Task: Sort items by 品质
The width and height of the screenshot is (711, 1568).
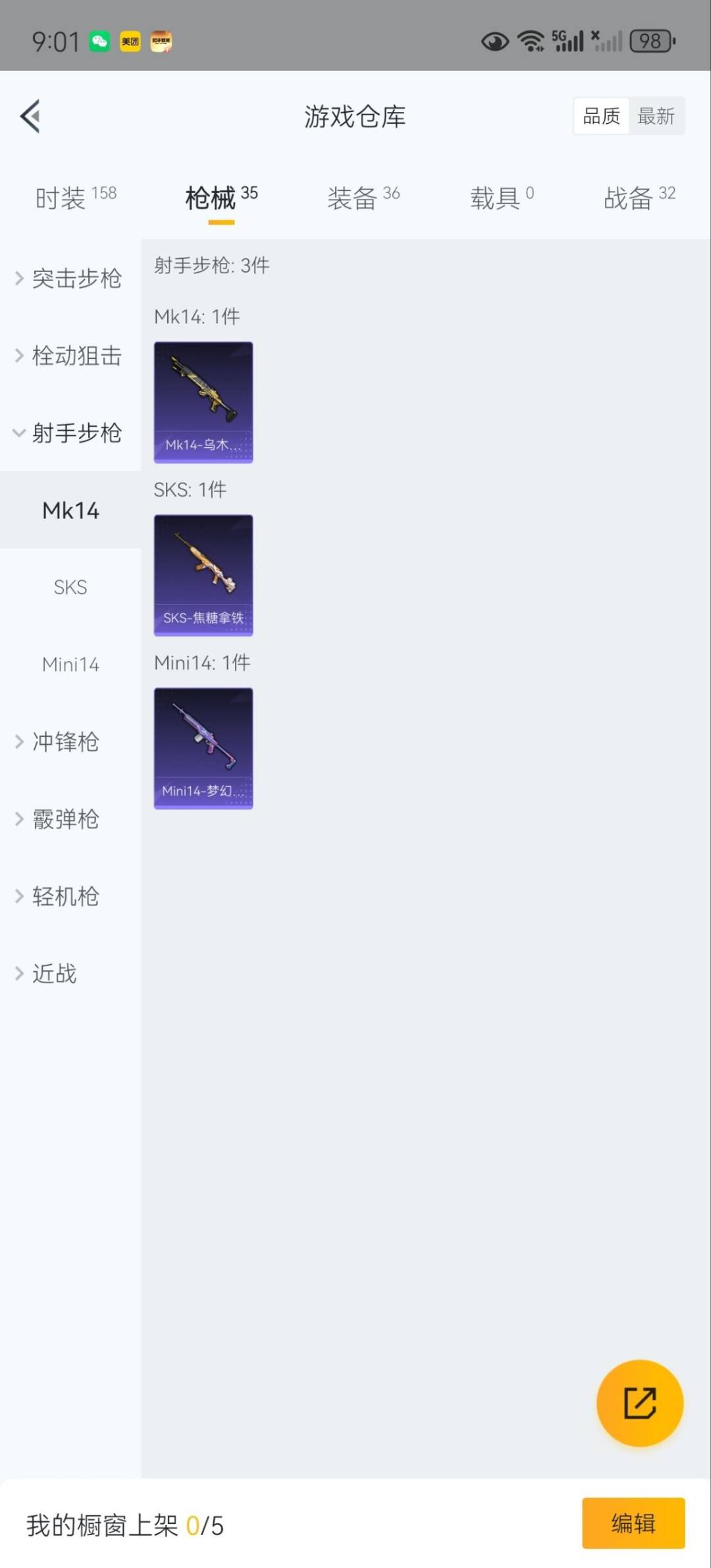Action: 601,117
